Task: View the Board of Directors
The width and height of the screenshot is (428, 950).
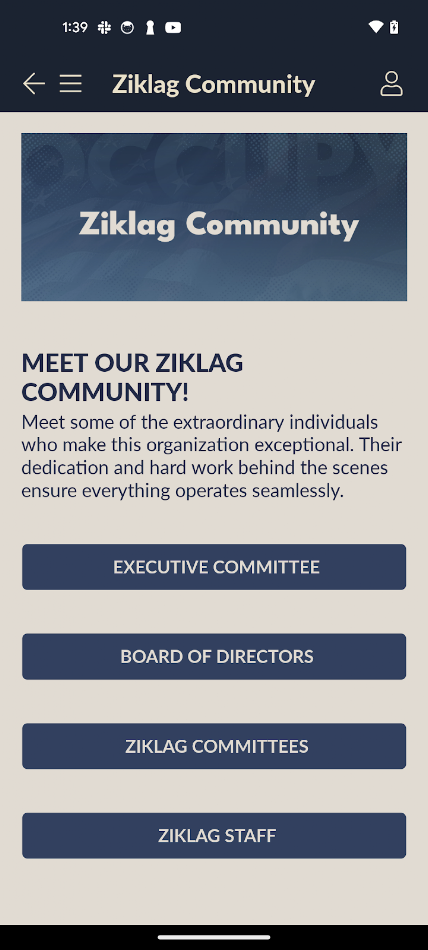Action: 214,657
